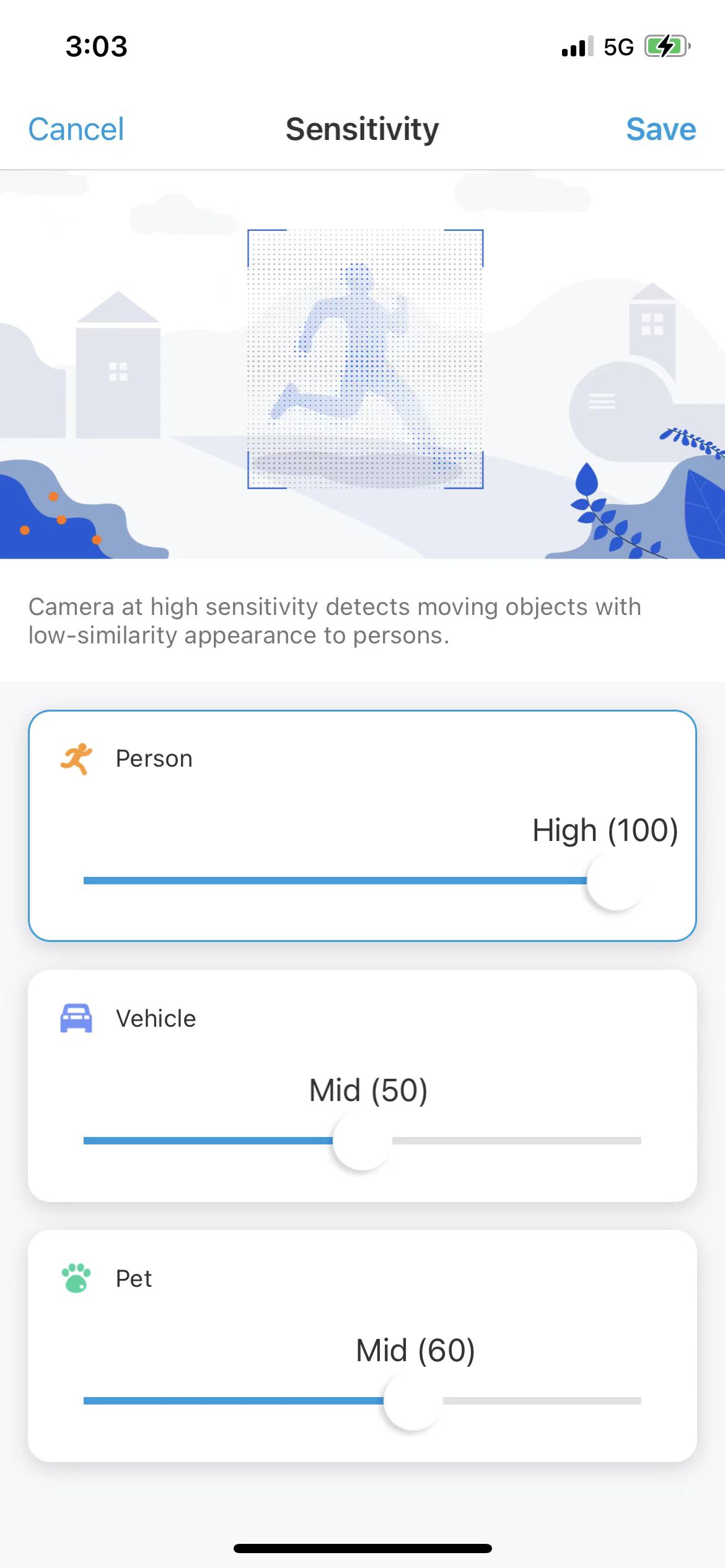Save the sensitivity settings

click(x=661, y=129)
